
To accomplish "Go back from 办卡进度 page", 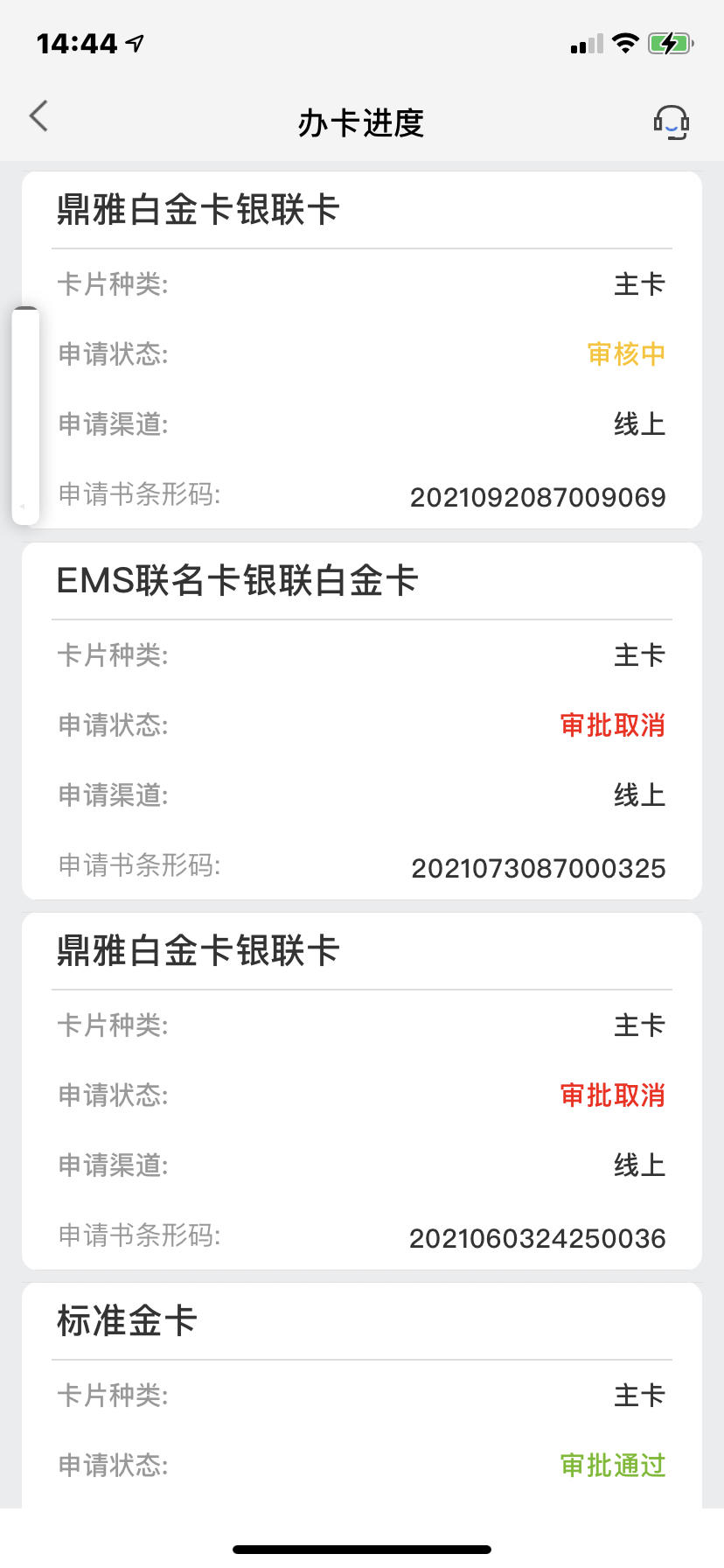I will click(38, 116).
